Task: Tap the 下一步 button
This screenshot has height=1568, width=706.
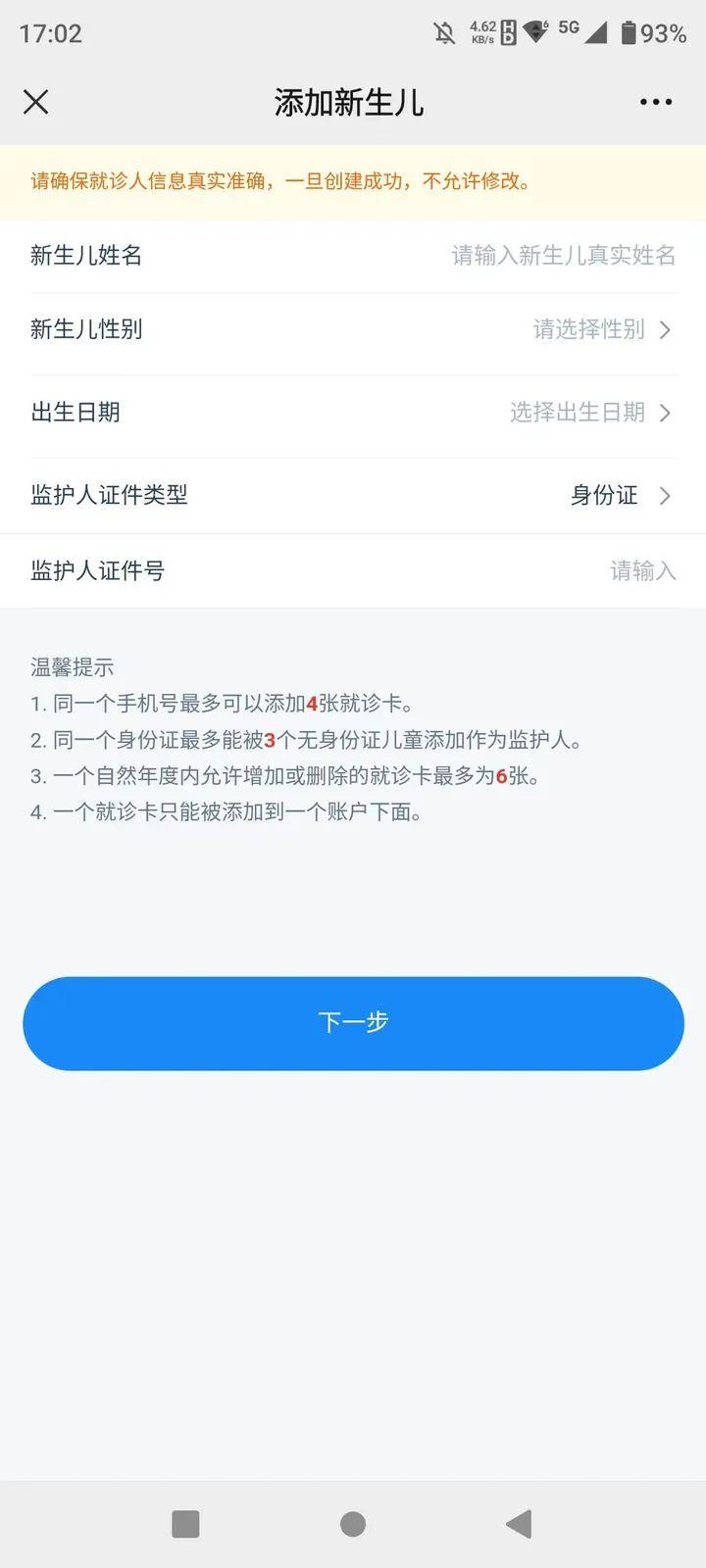Action: [x=353, y=1022]
